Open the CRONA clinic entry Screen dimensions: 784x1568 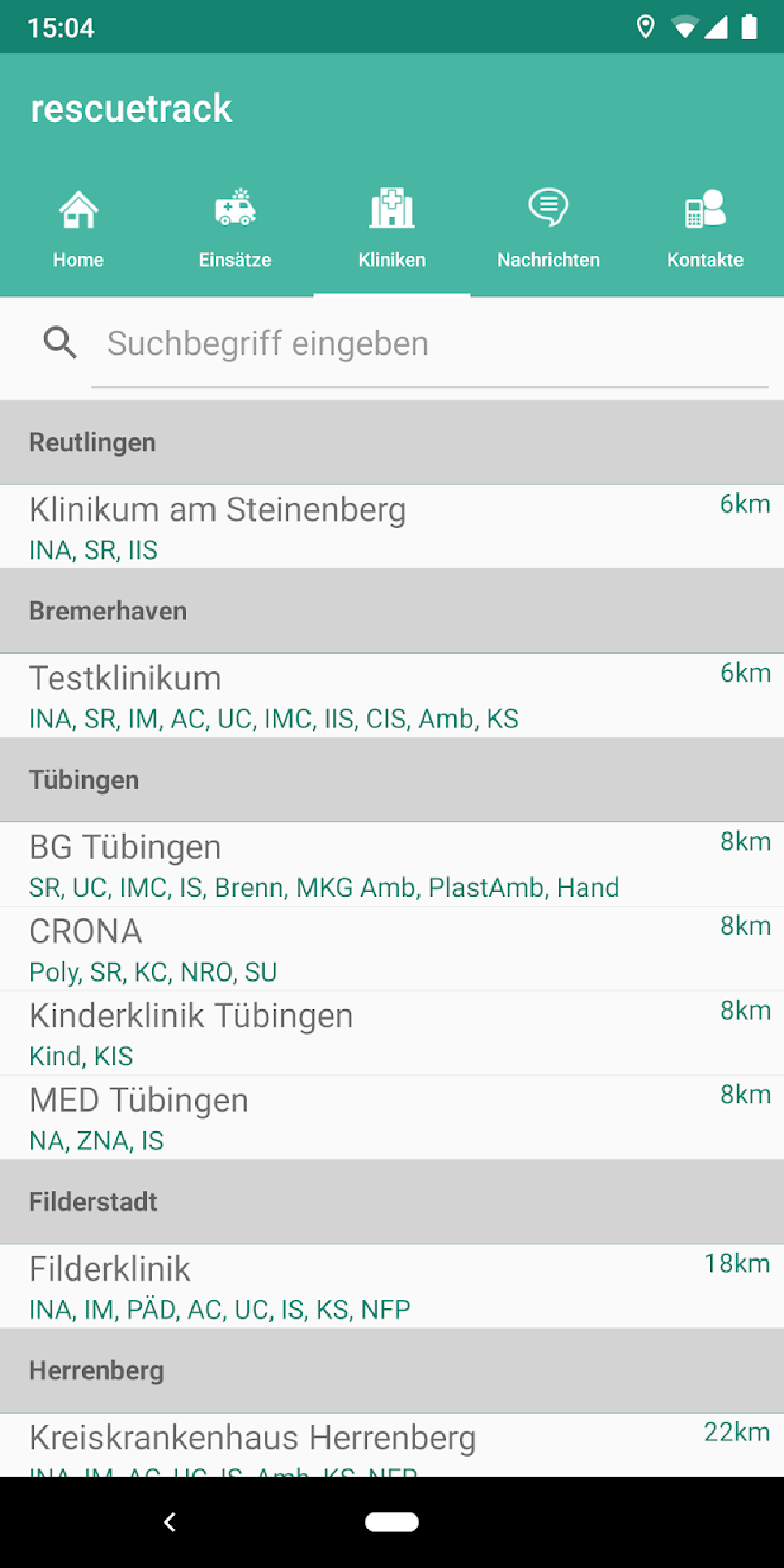point(392,949)
